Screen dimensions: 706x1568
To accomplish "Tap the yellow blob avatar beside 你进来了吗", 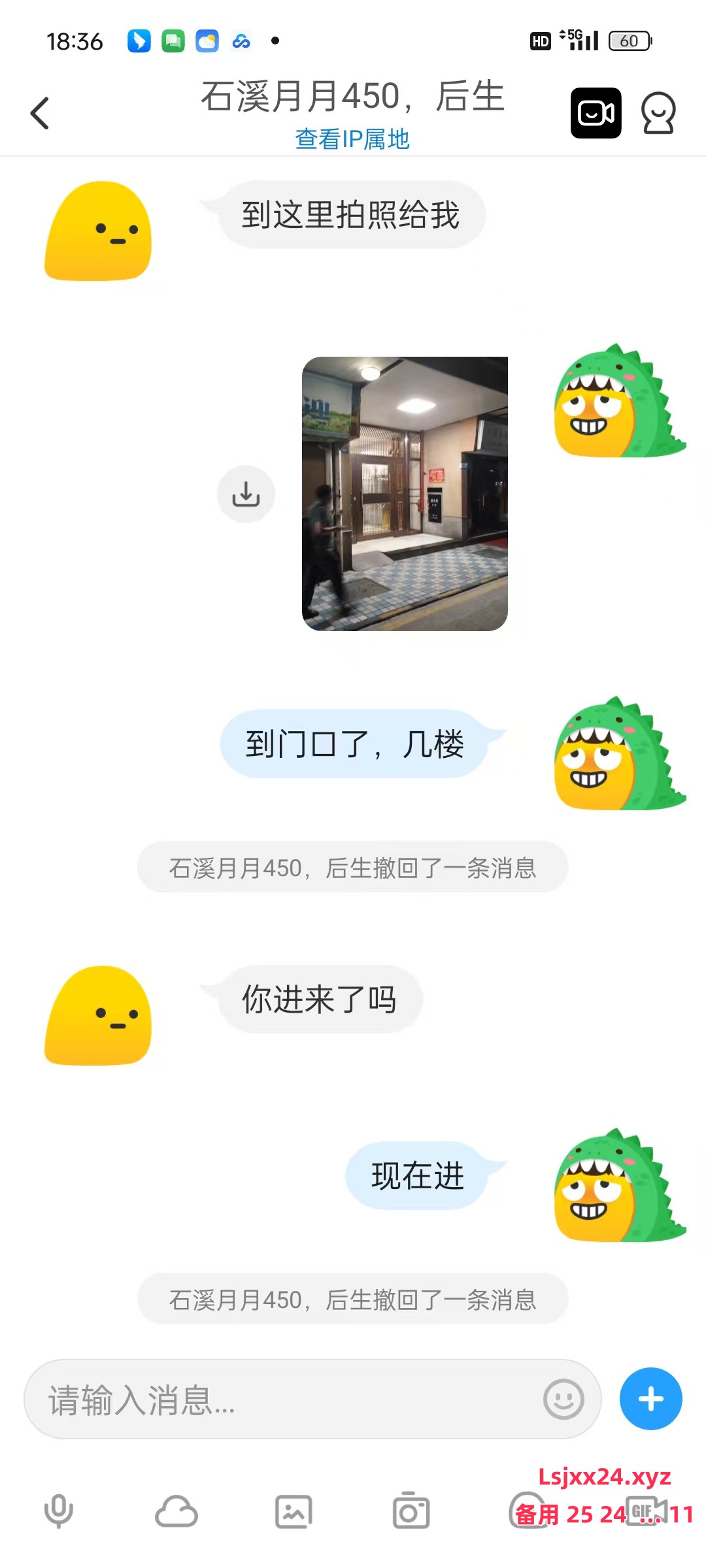I will [x=98, y=1015].
